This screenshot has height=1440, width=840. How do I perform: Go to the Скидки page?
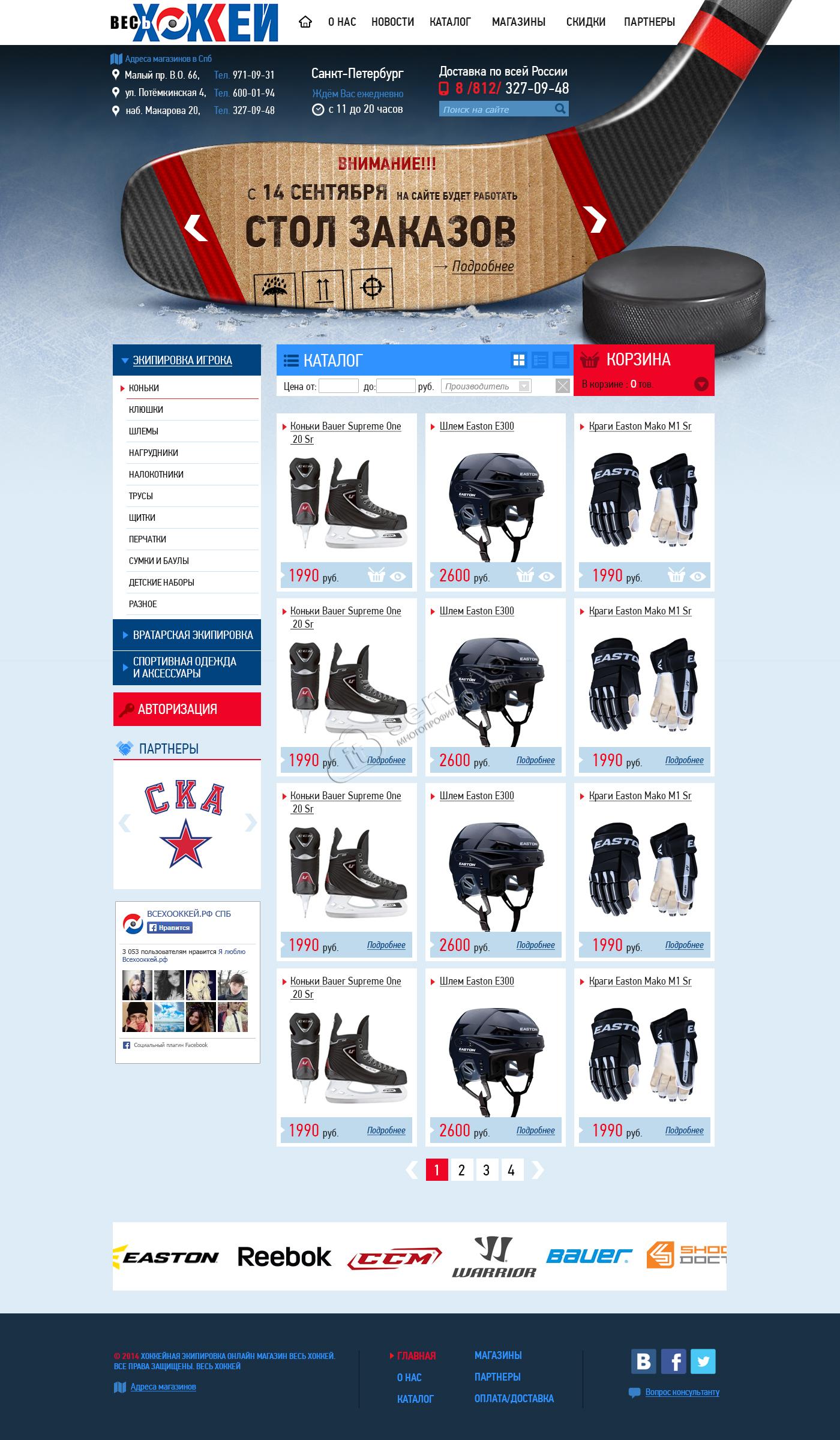click(x=586, y=22)
